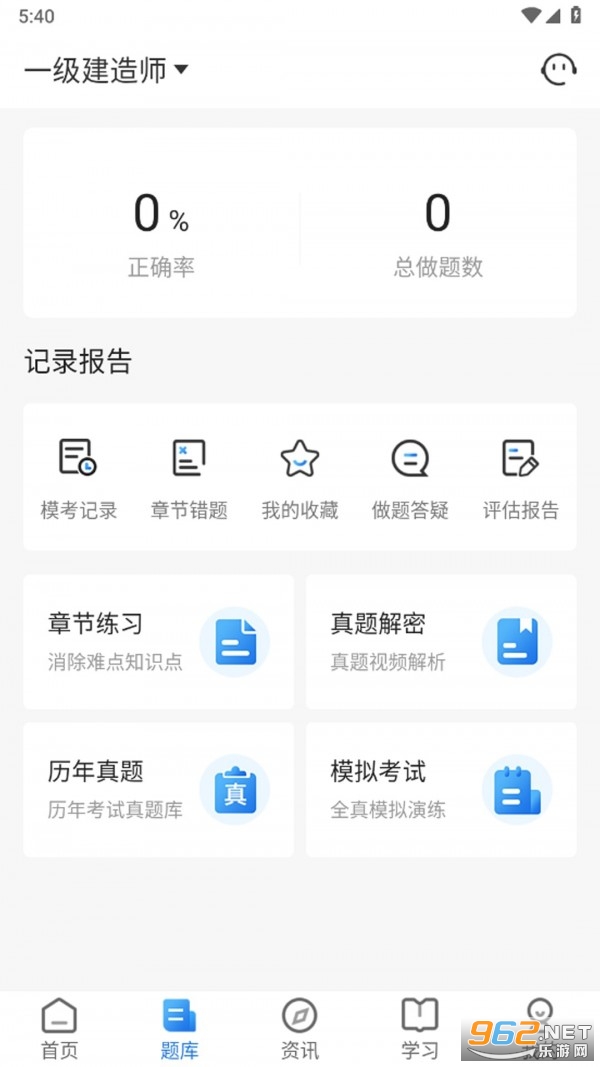
Task: View 章节错题 chapter wrong answers
Action: click(189, 478)
